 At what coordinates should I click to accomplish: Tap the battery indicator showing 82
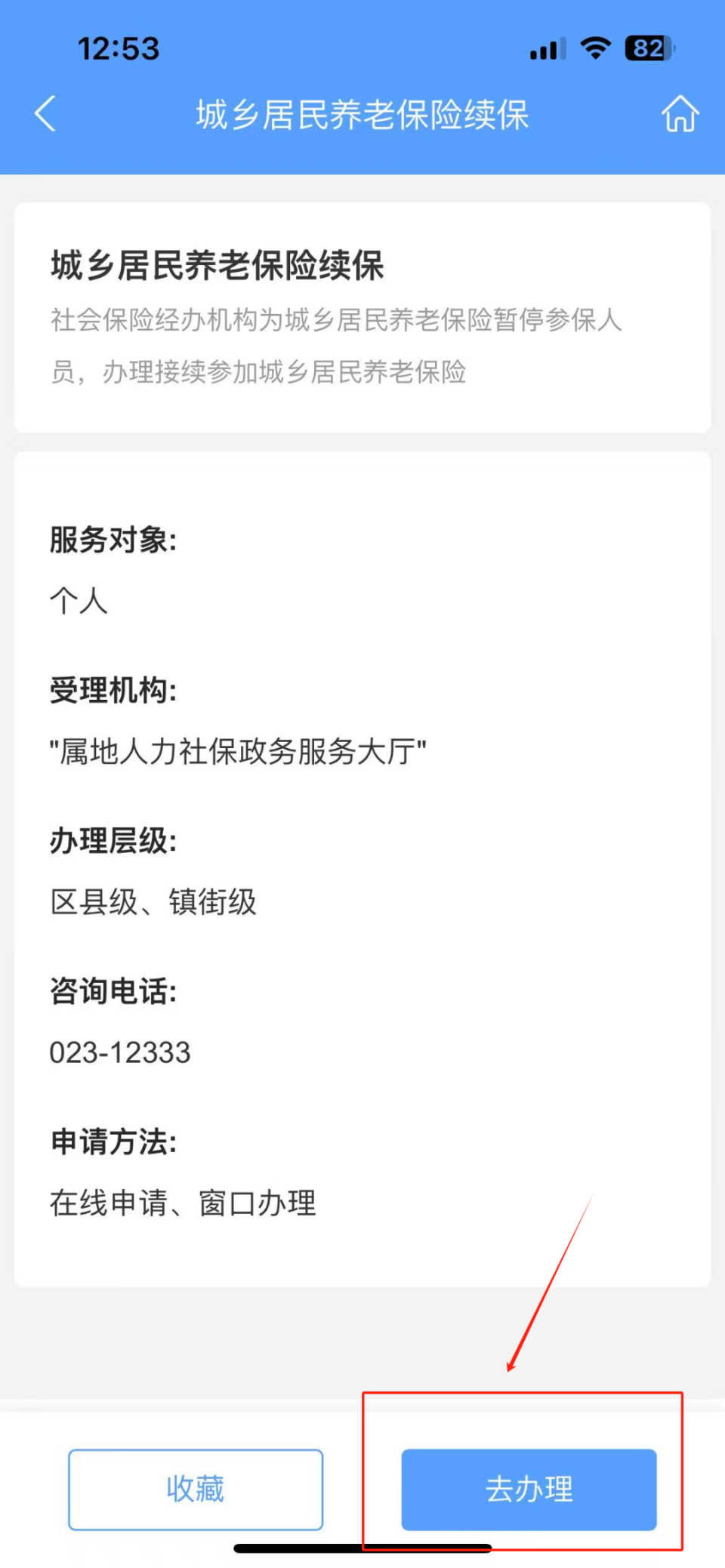point(648,48)
